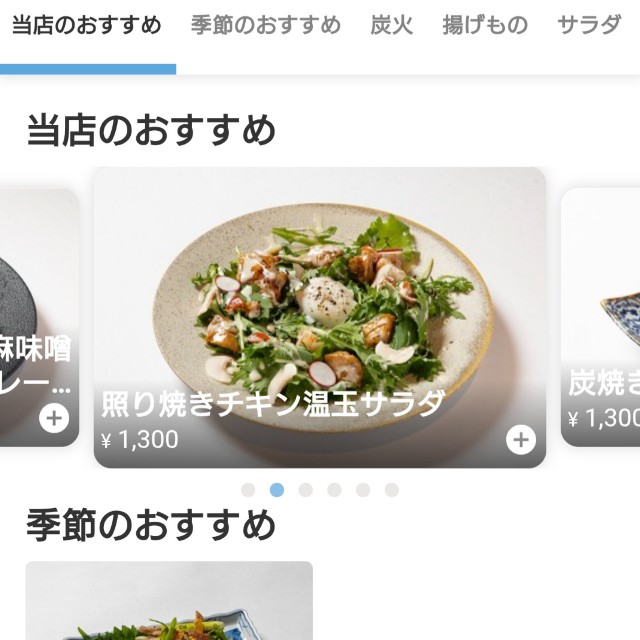Open the 炭火 tab

tap(391, 25)
